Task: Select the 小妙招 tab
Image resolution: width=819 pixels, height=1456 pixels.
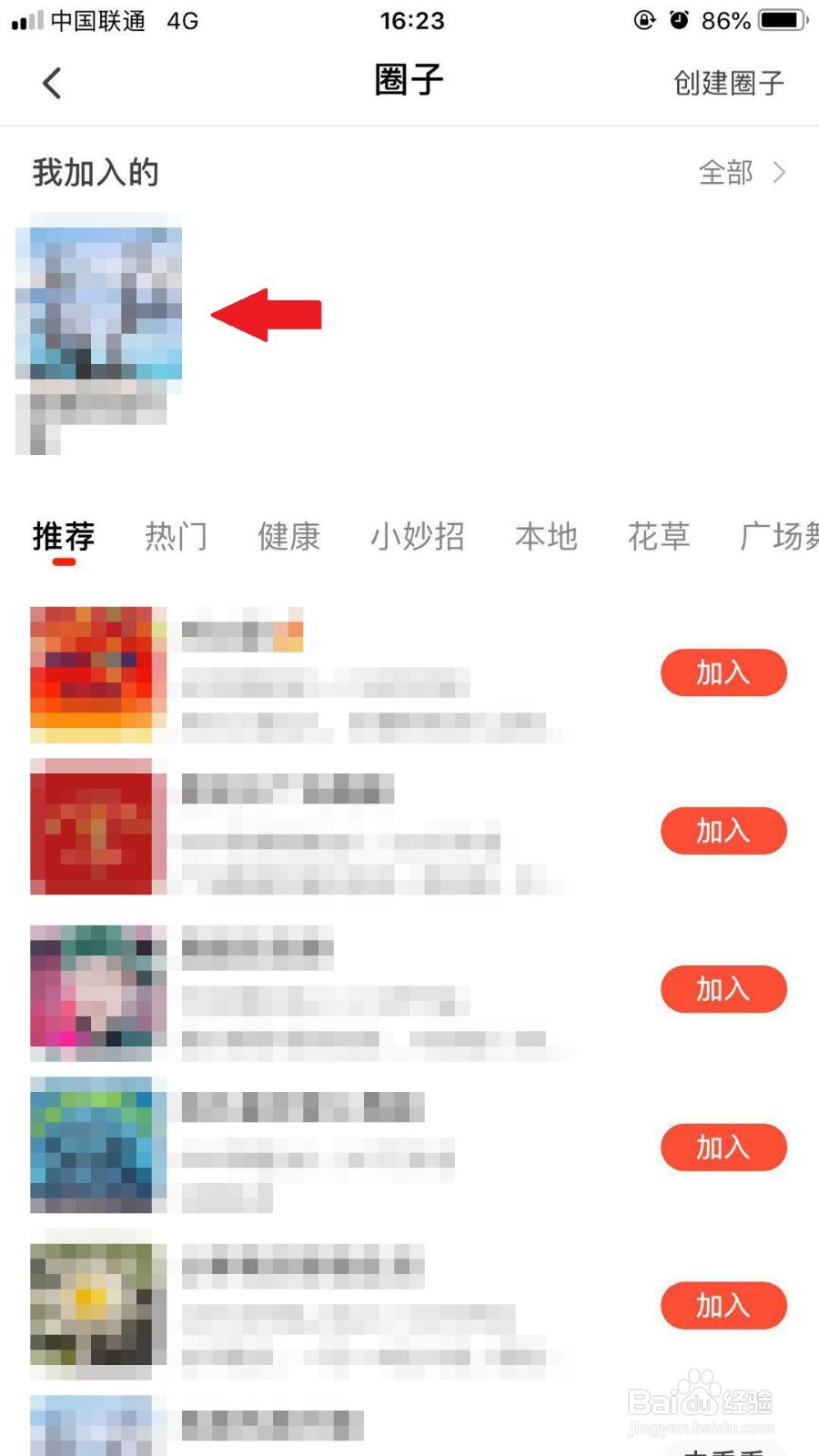Action: pos(418,537)
